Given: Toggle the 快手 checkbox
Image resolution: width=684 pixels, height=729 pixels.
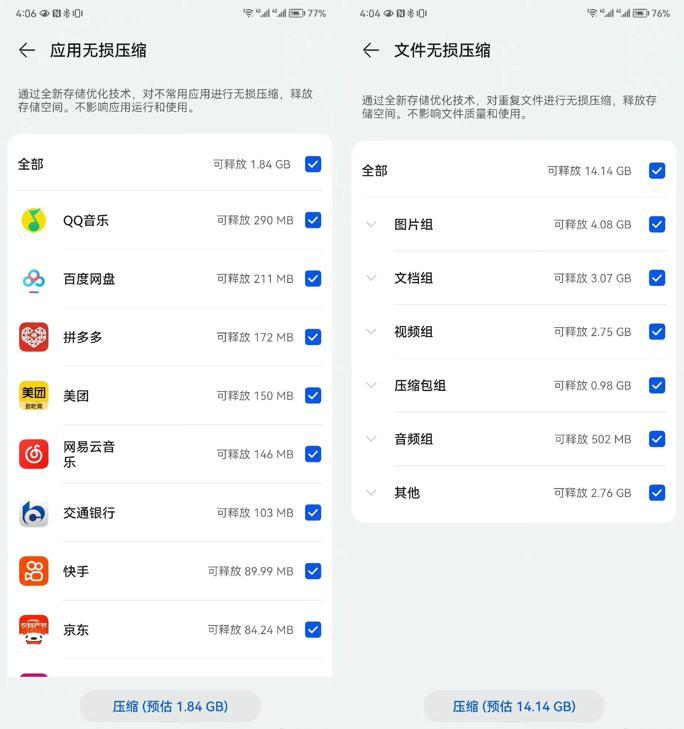Looking at the screenshot, I should pos(313,571).
